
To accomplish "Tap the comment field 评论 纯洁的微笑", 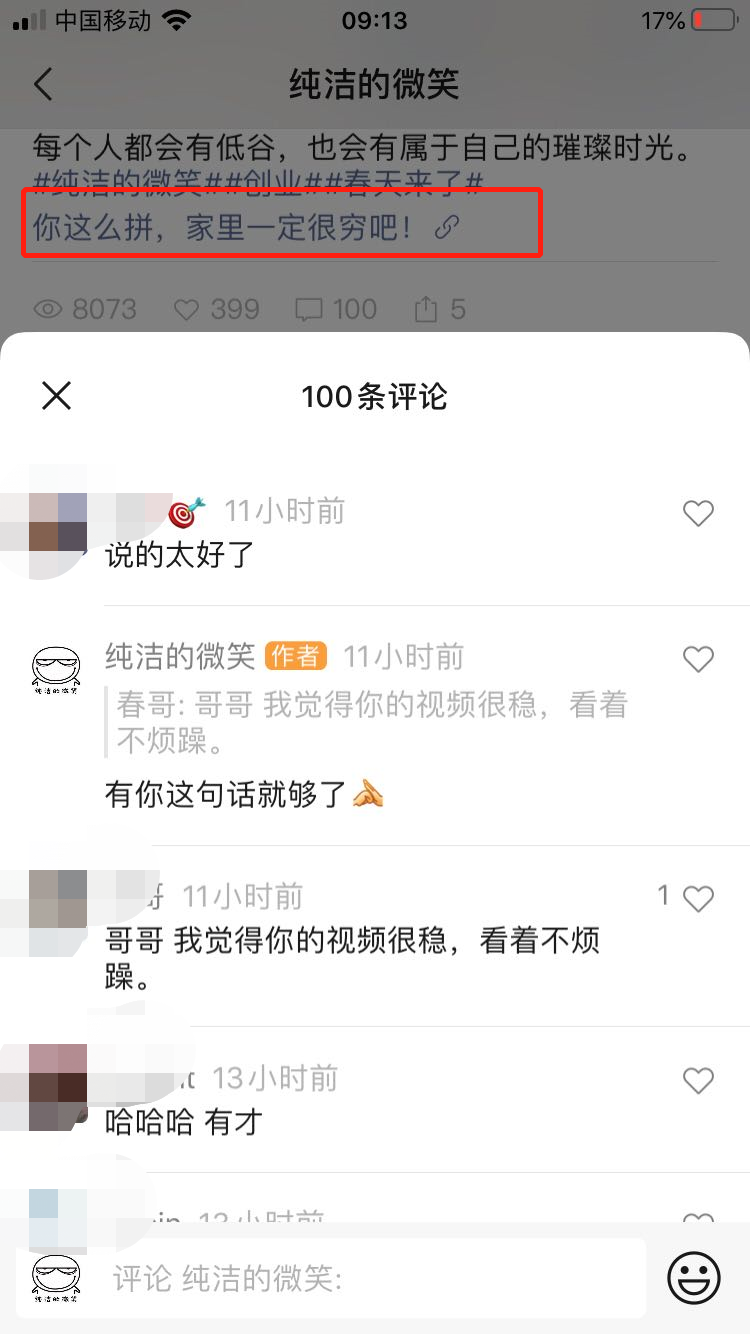I will (330, 1278).
